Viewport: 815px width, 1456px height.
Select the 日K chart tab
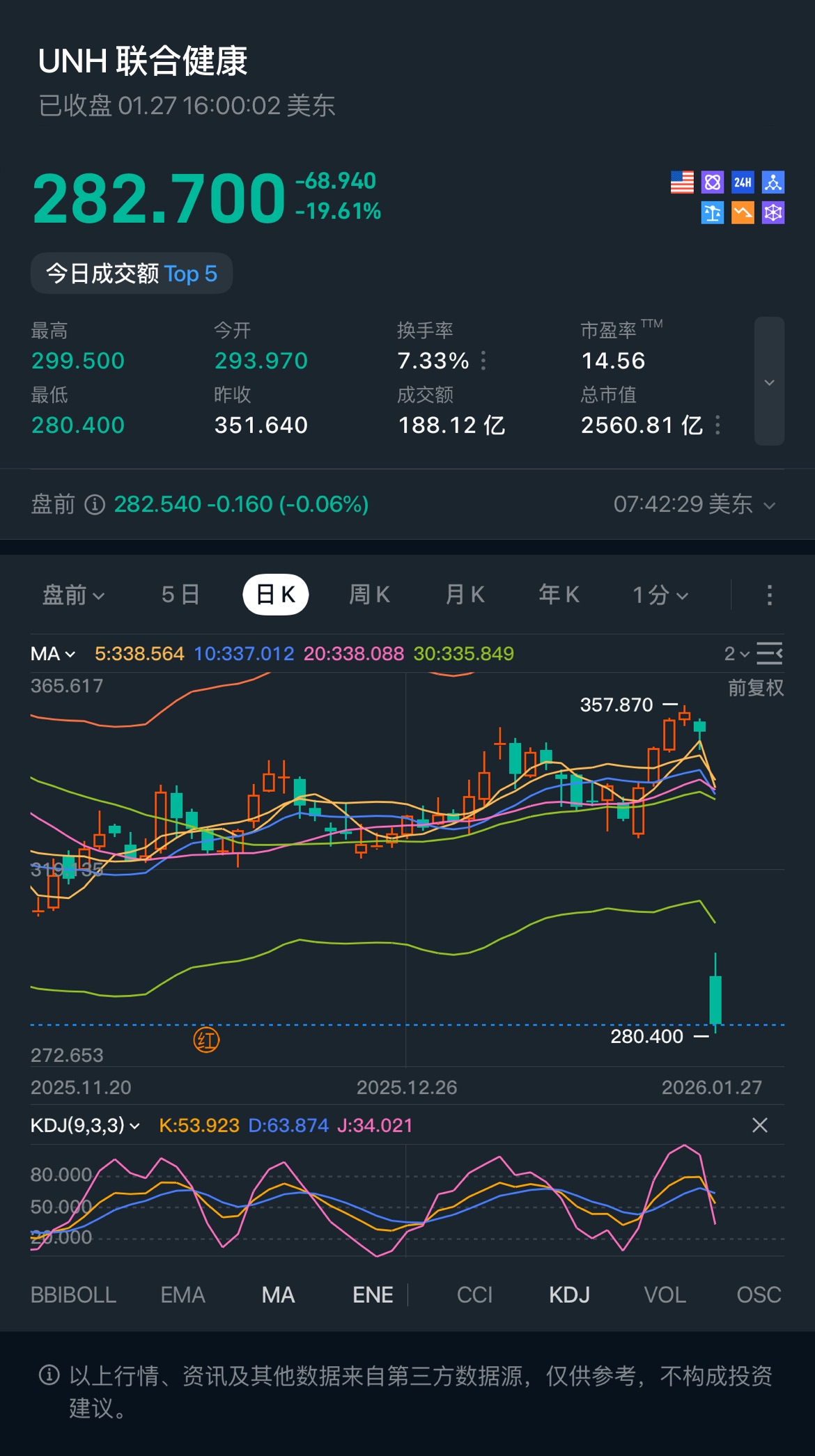click(x=276, y=595)
